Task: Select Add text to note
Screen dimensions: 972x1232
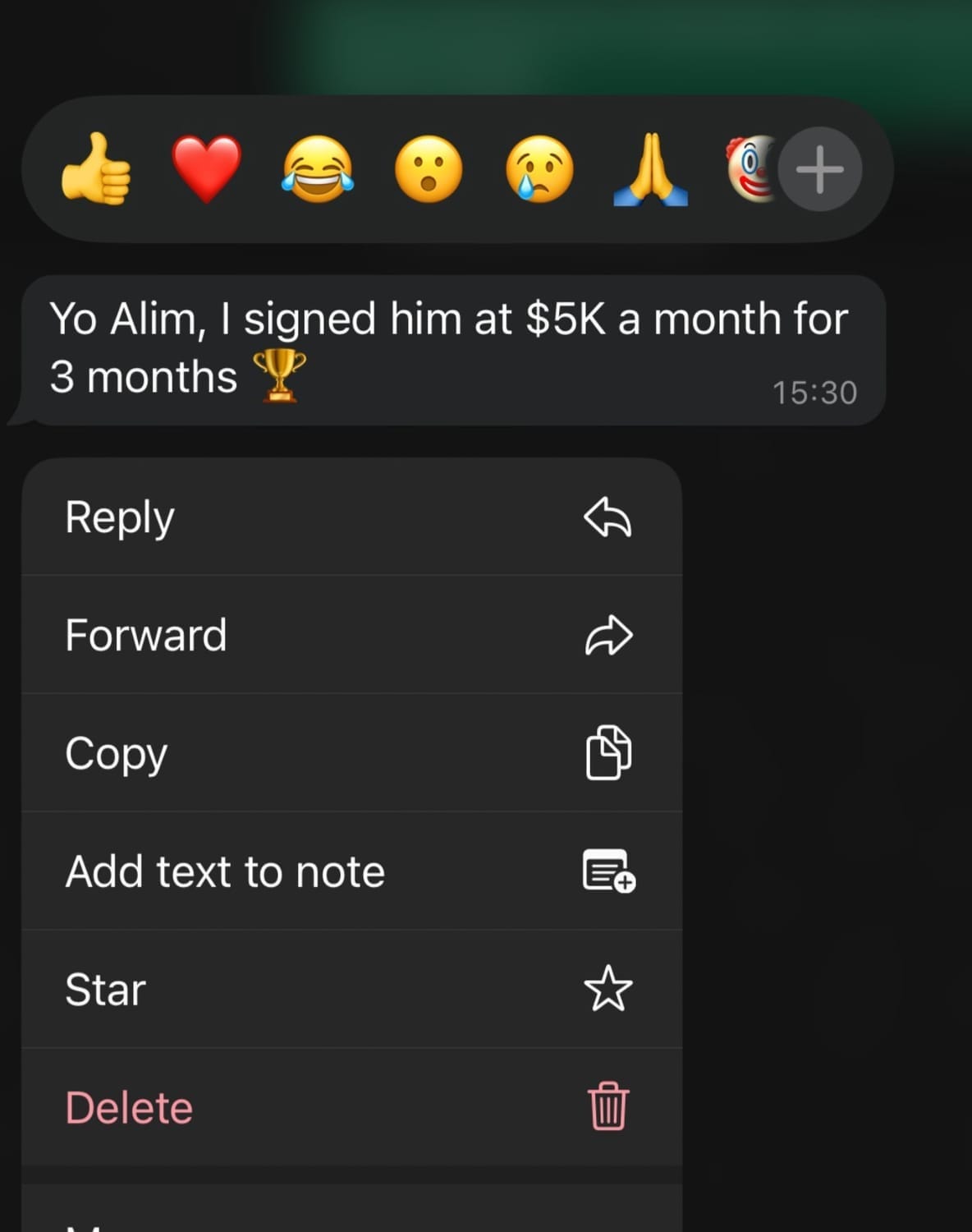Action: (351, 871)
